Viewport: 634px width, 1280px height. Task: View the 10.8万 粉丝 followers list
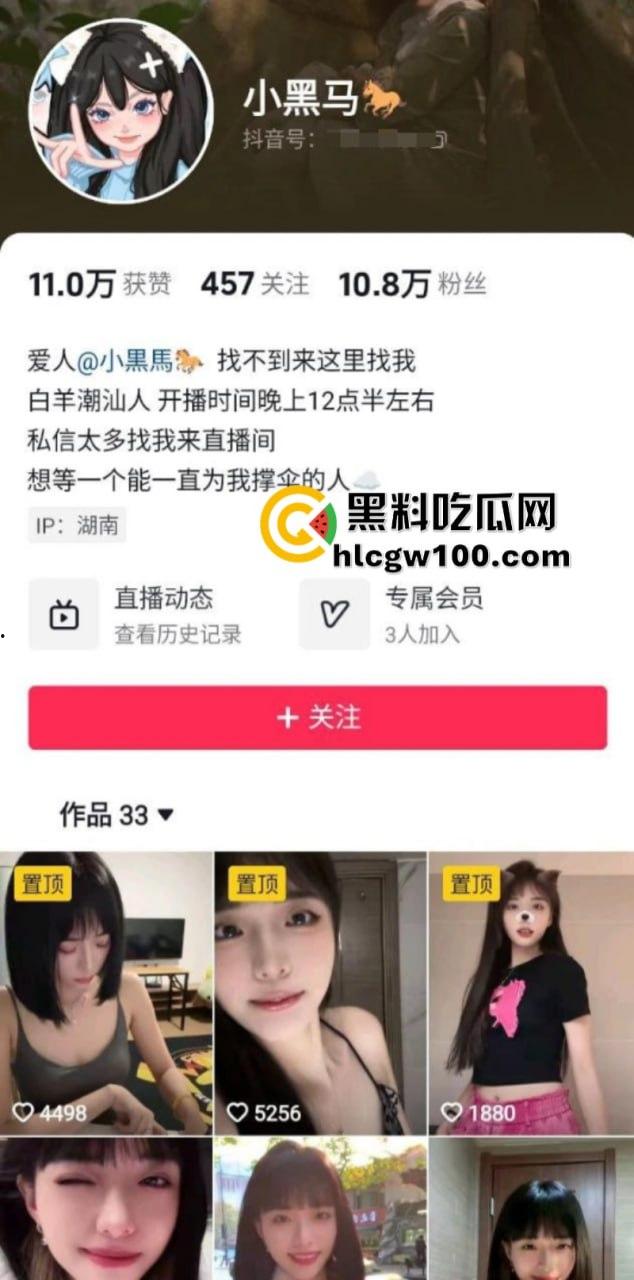pos(412,285)
